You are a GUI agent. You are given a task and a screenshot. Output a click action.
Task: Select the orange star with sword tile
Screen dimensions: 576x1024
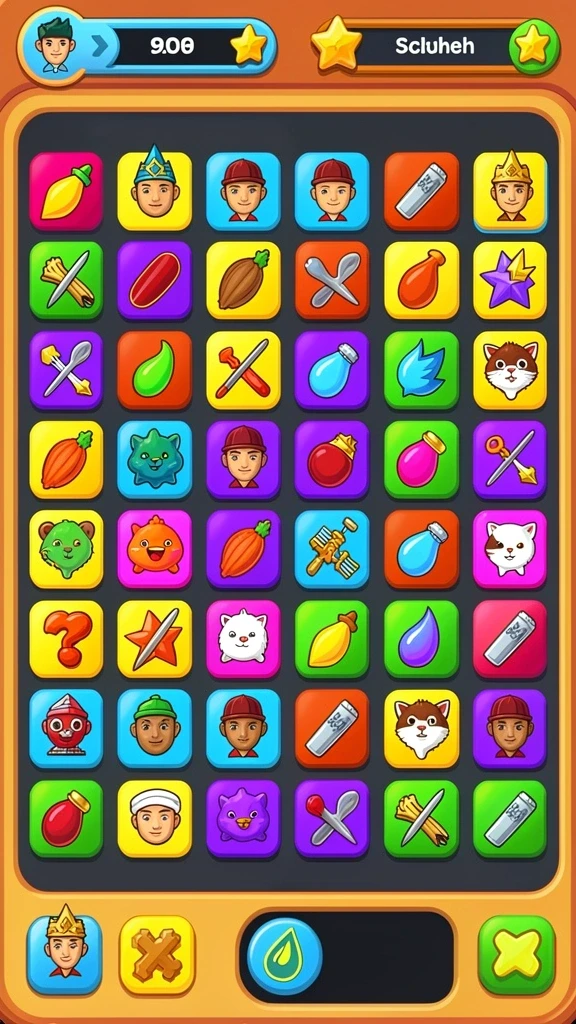[155, 639]
